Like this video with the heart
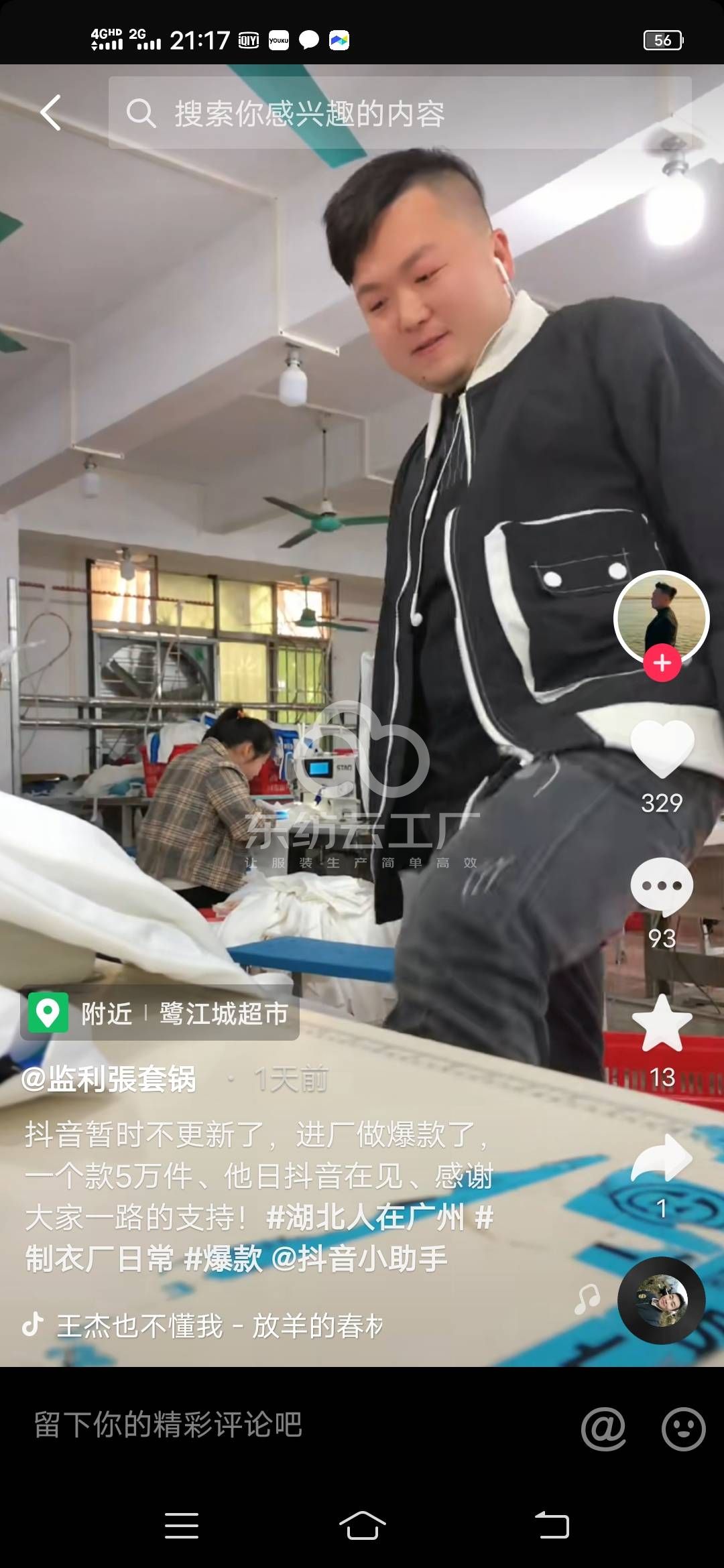The width and height of the screenshot is (724, 1568). pyautogui.click(x=662, y=748)
